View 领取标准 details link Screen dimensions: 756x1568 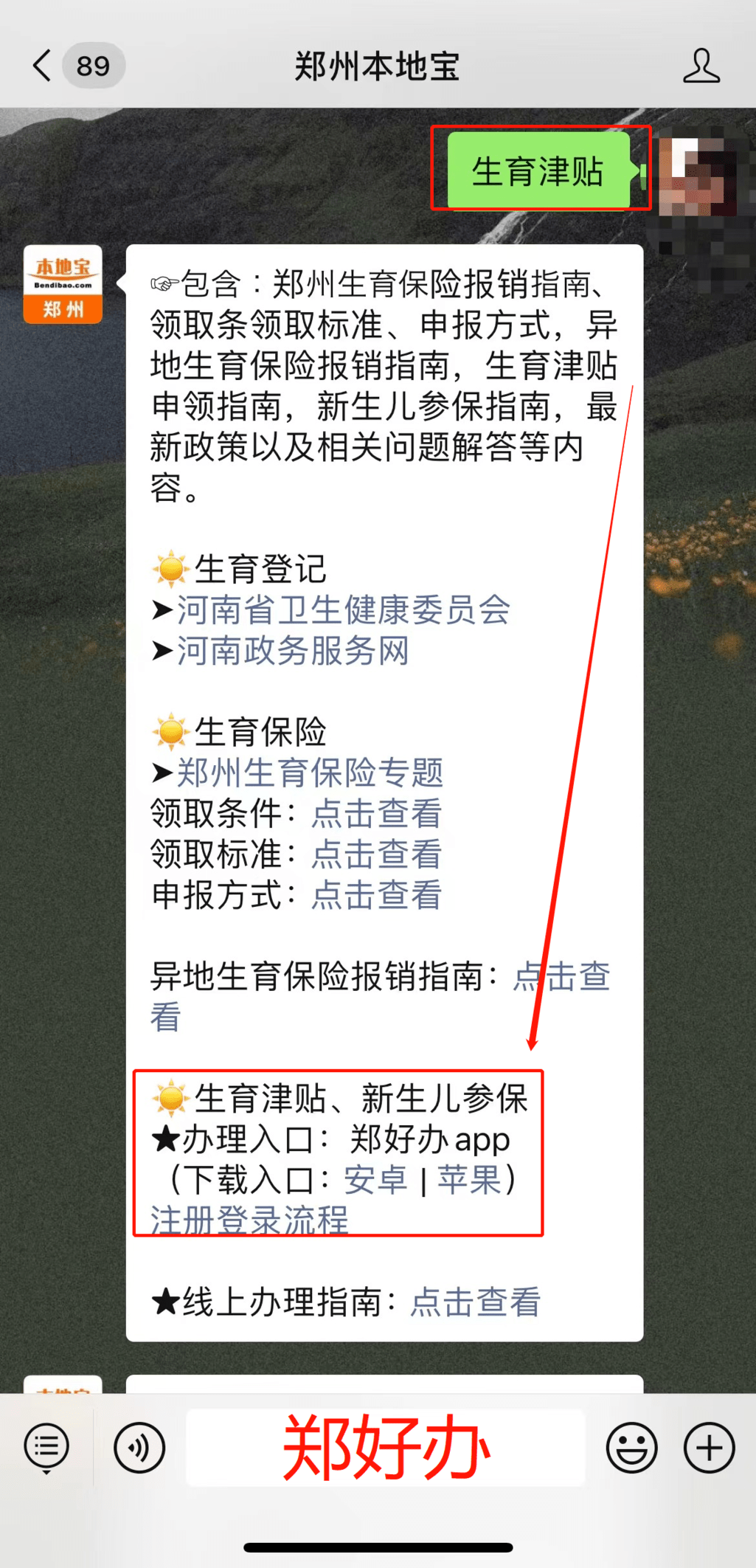point(376,854)
